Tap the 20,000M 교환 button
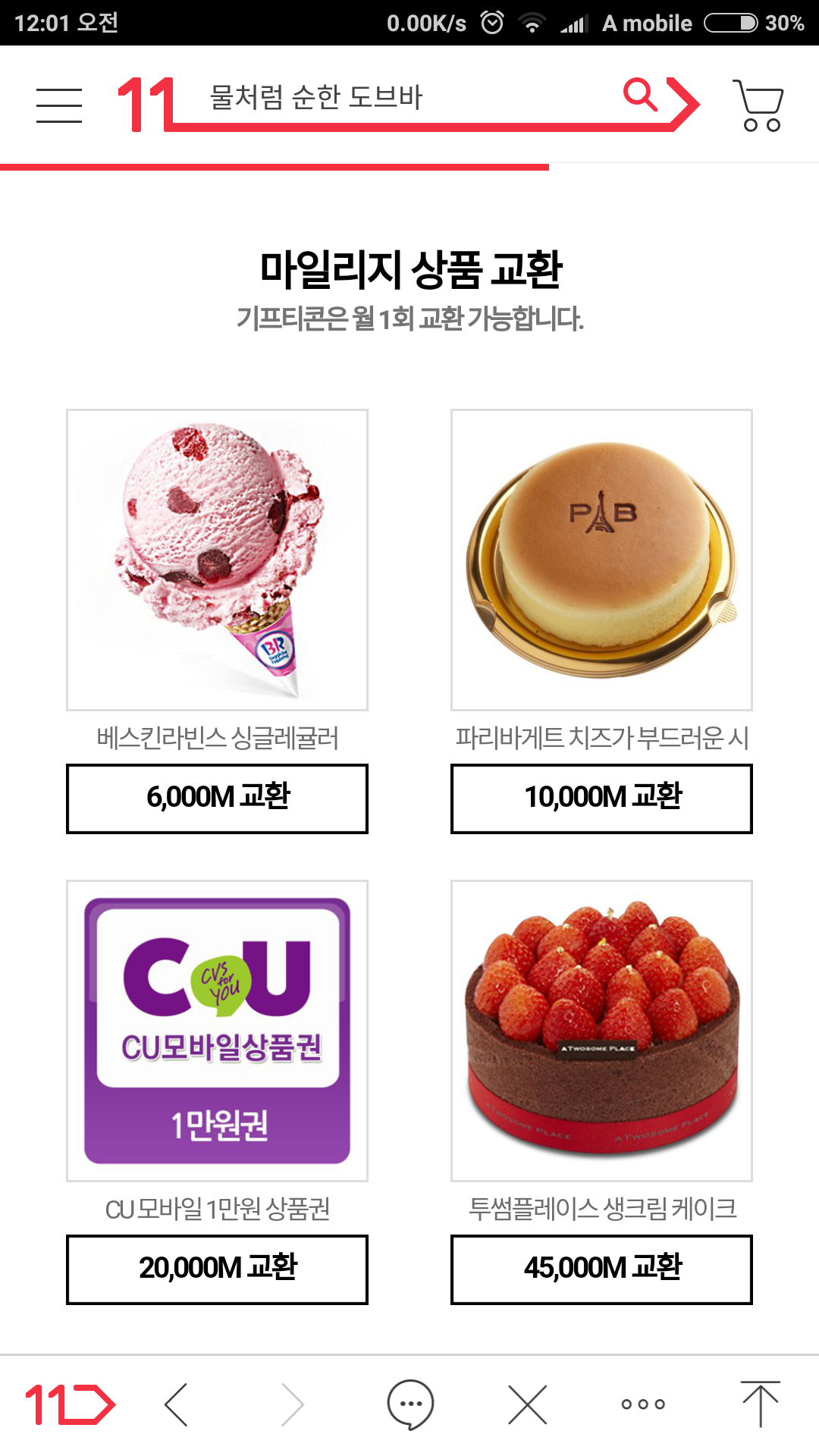Image resolution: width=819 pixels, height=1456 pixels. pos(217,1269)
